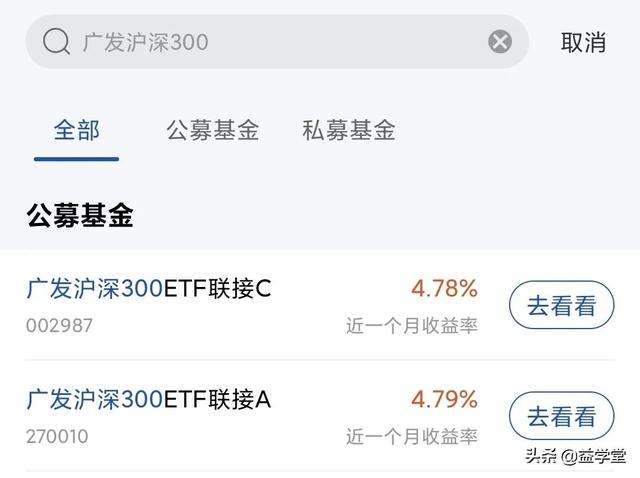
Task: Tap 去看看 for fund 270010
Action: tap(561, 416)
